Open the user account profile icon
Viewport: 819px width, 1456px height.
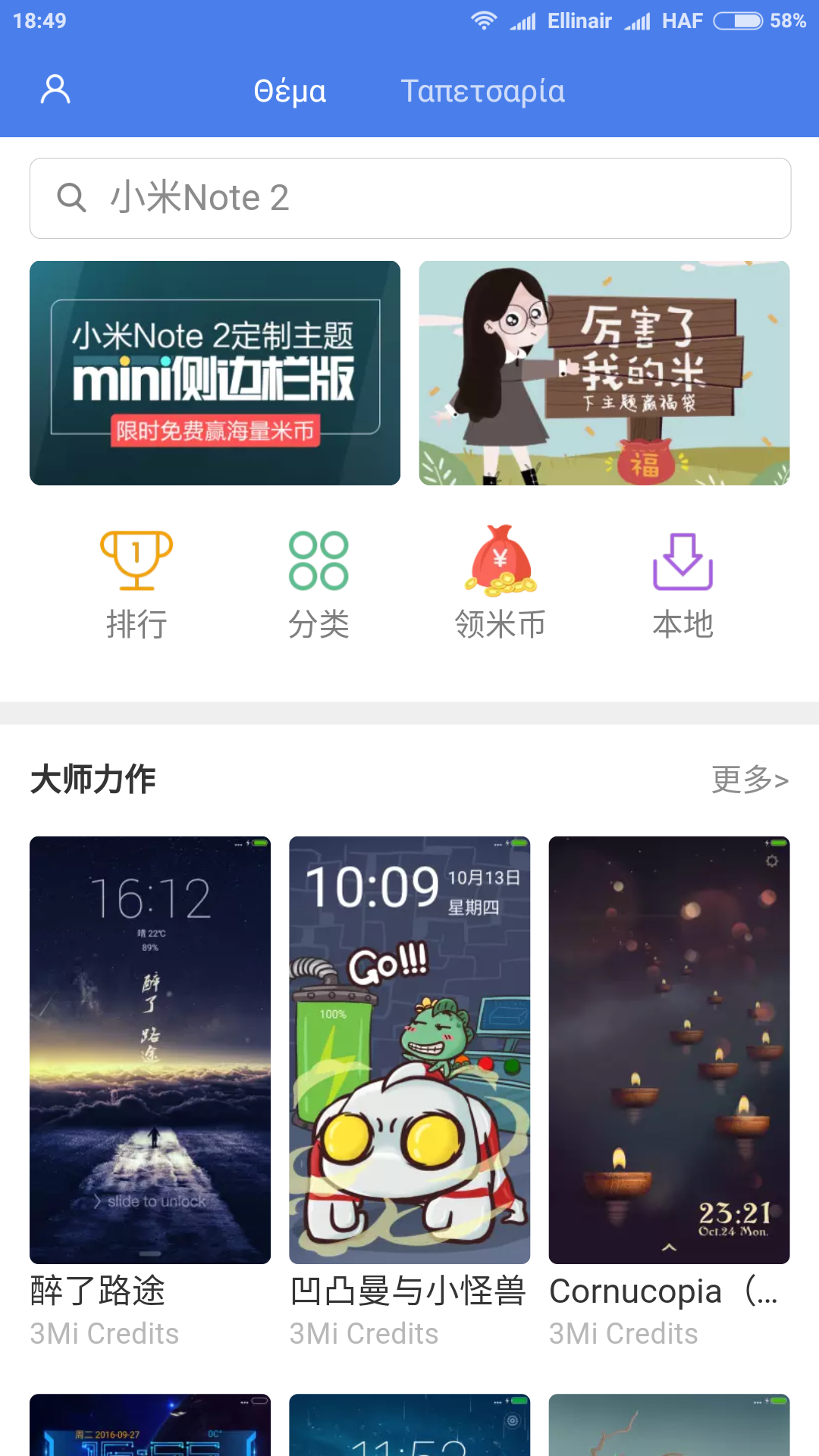tap(55, 89)
